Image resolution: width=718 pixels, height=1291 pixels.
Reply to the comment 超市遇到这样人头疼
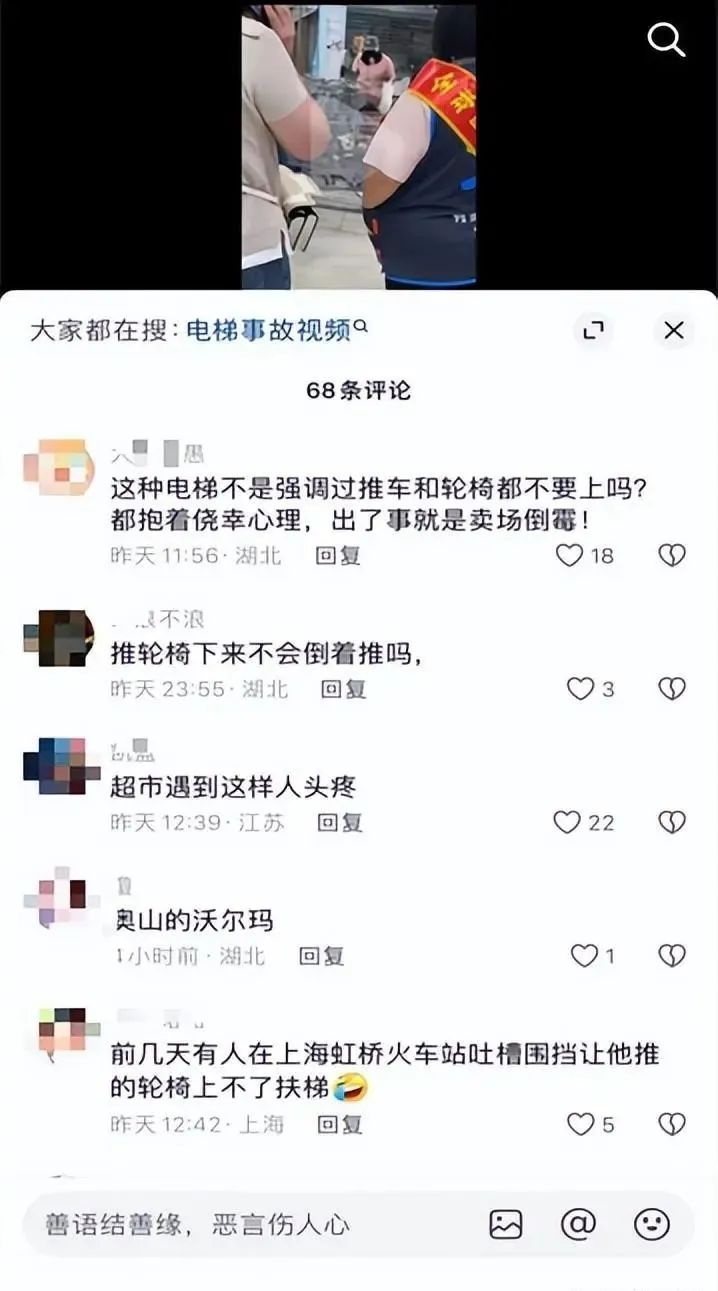click(x=339, y=822)
